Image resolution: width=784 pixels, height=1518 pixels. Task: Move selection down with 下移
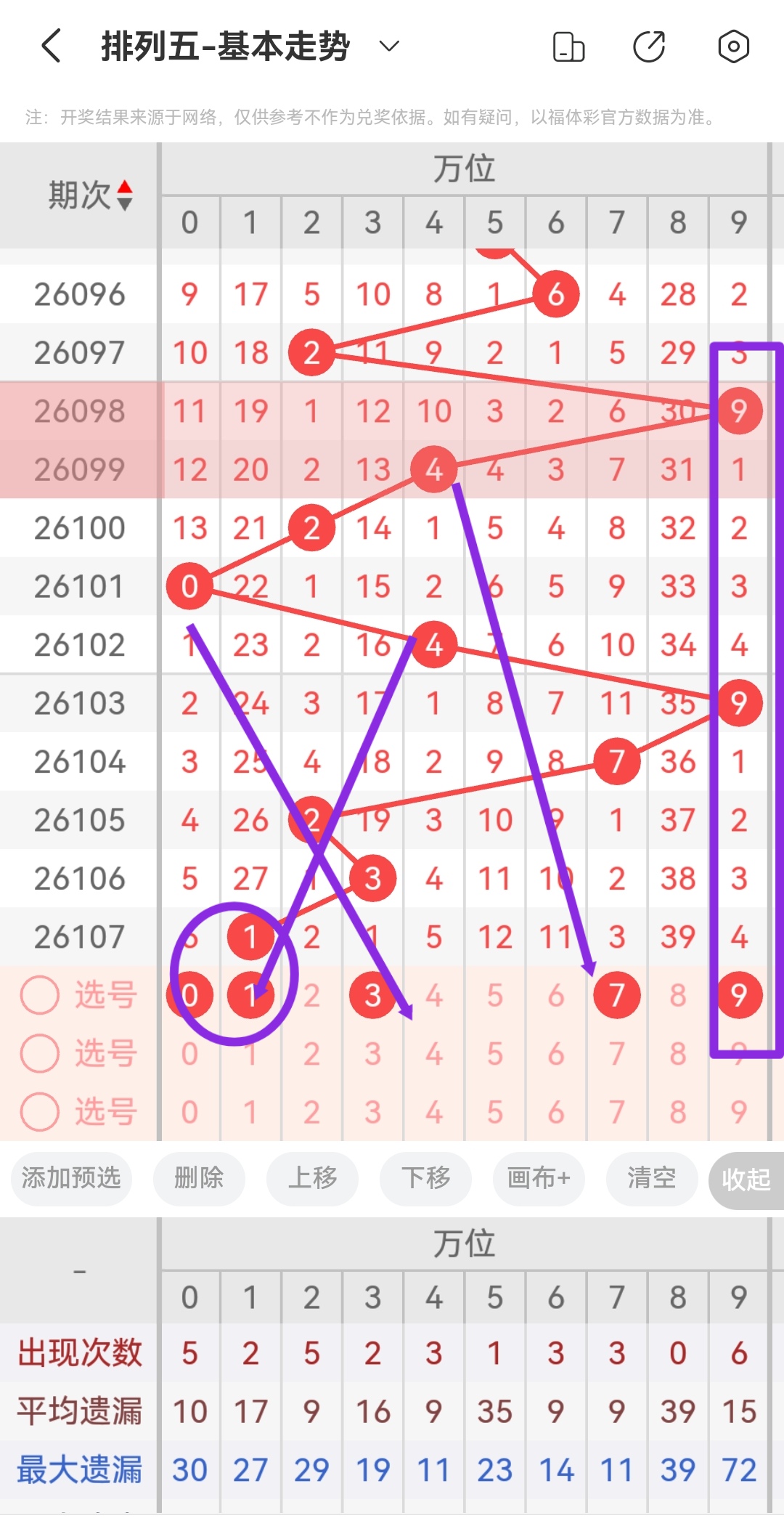click(x=425, y=1178)
